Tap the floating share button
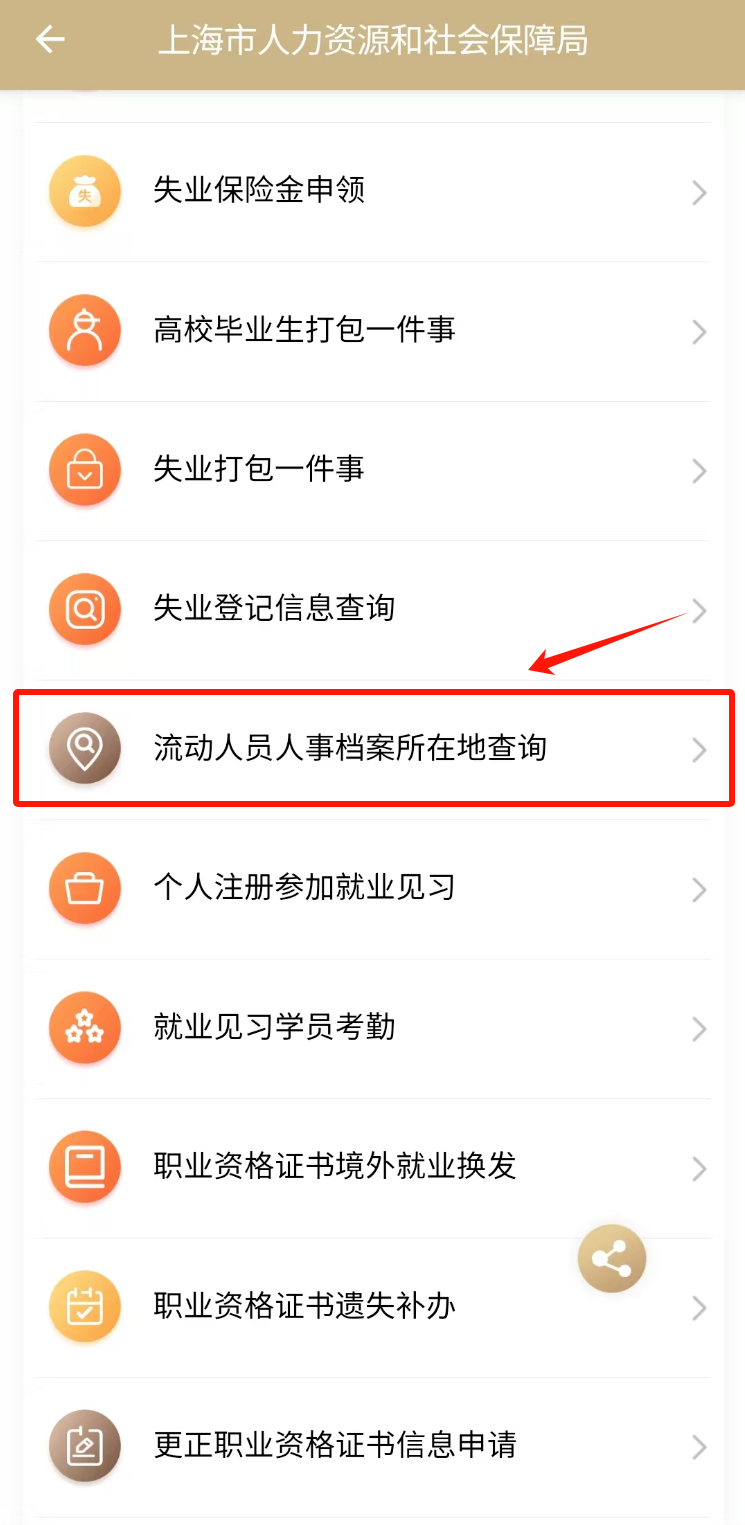745x1525 pixels. pyautogui.click(x=612, y=1260)
